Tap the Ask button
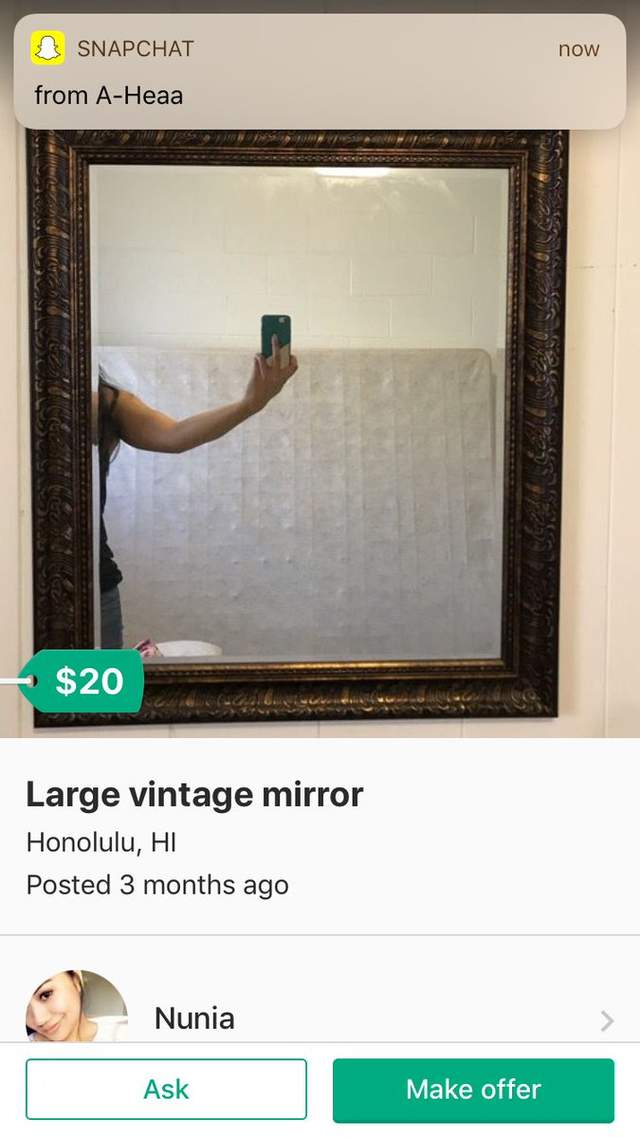This screenshot has height=1137, width=640. [x=166, y=1089]
